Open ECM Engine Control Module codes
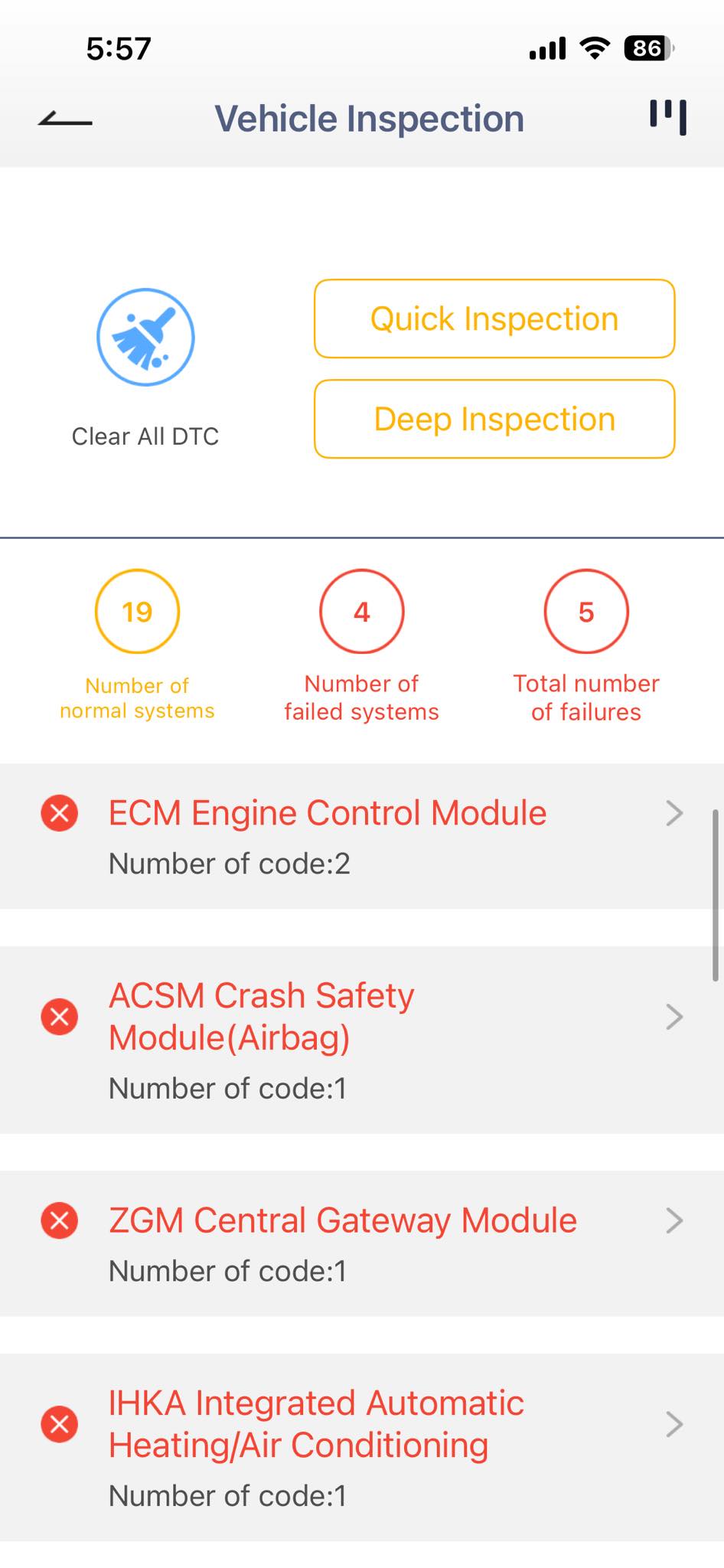 [362, 836]
